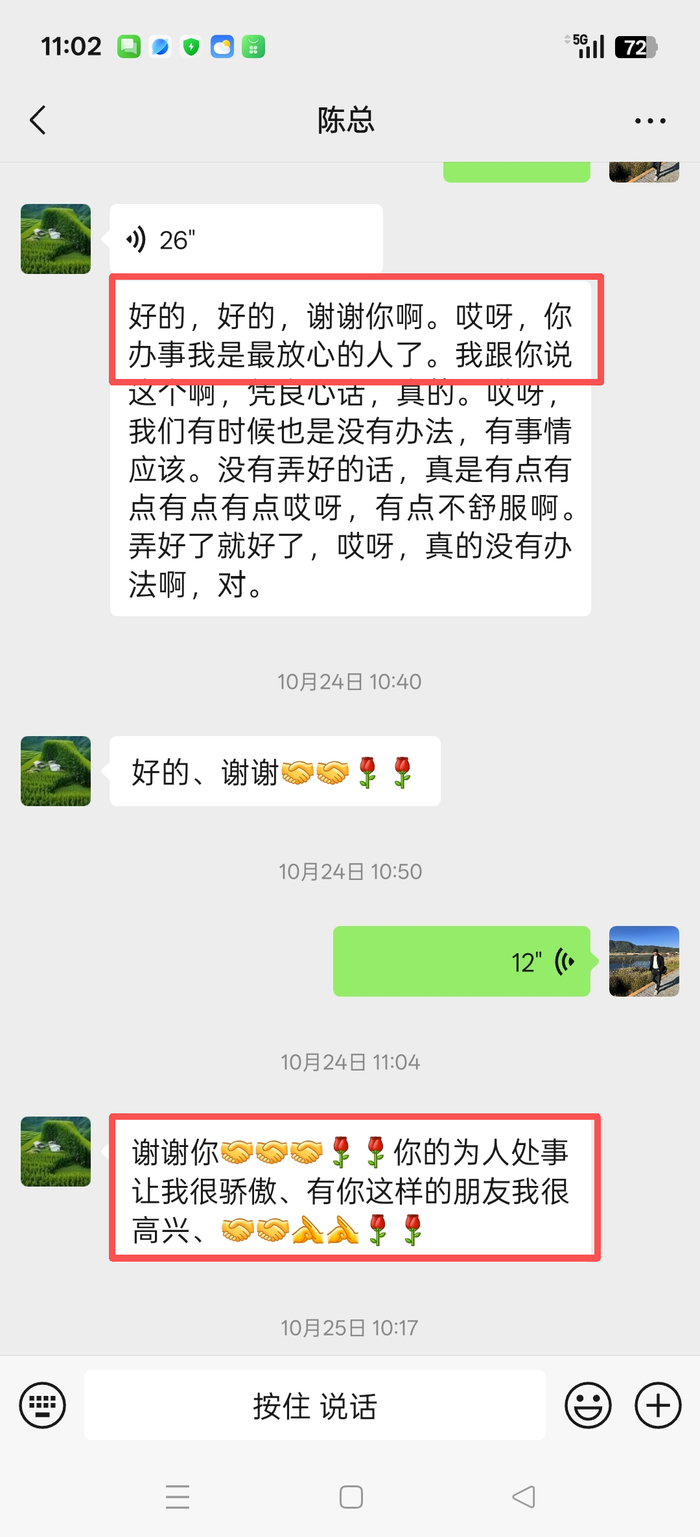Open my avatar beside the 12" message

click(644, 961)
